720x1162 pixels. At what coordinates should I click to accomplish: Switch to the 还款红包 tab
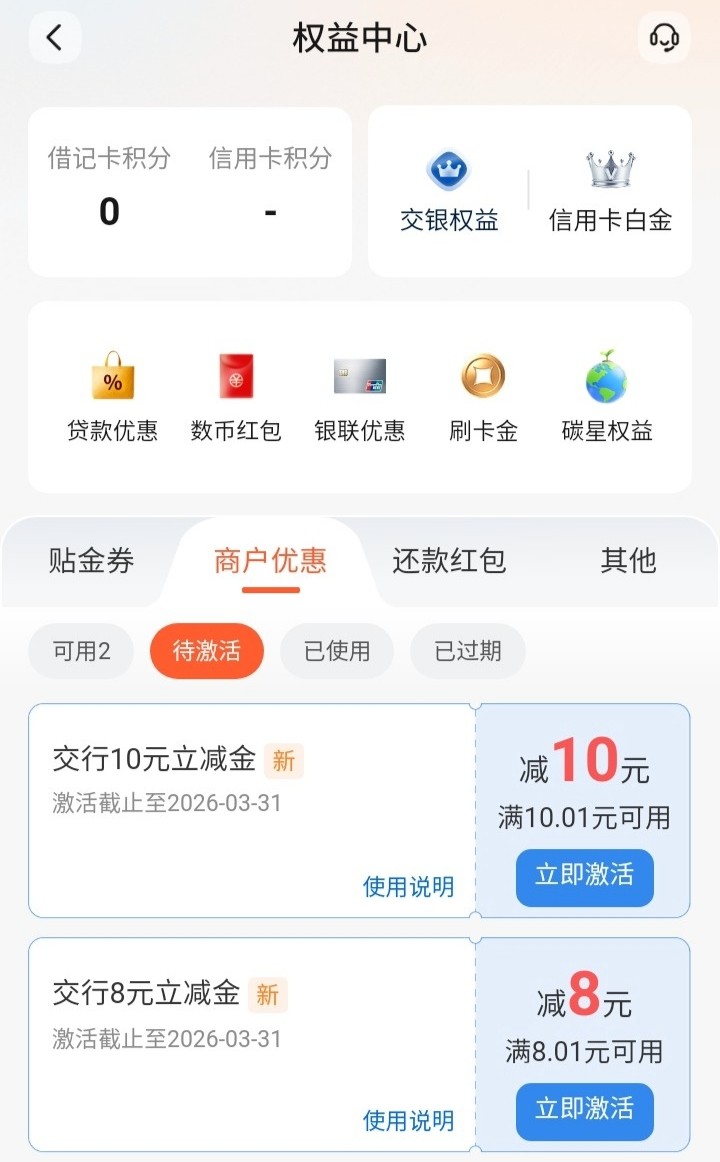(x=449, y=561)
